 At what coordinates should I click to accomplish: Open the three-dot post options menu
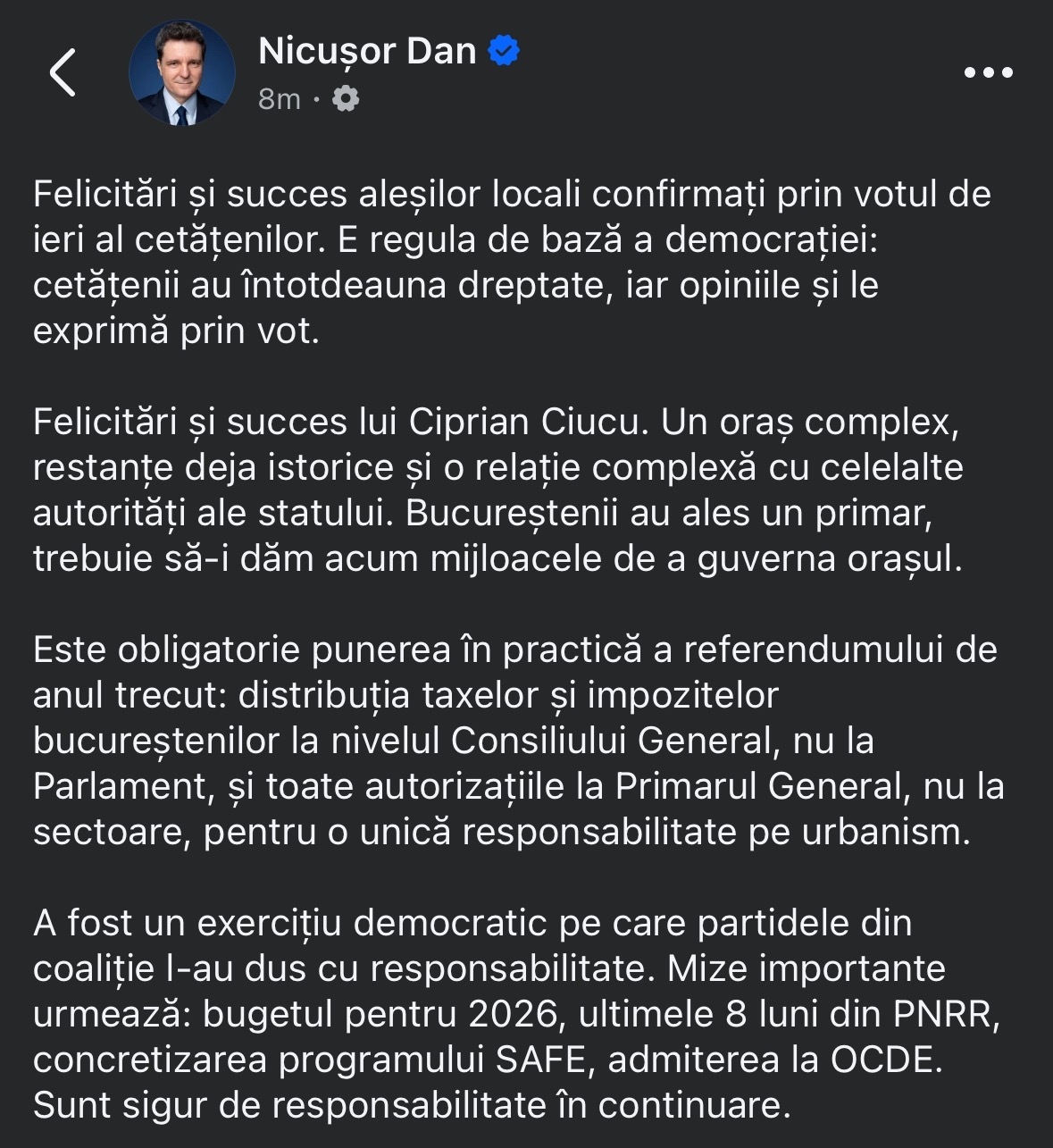988,73
